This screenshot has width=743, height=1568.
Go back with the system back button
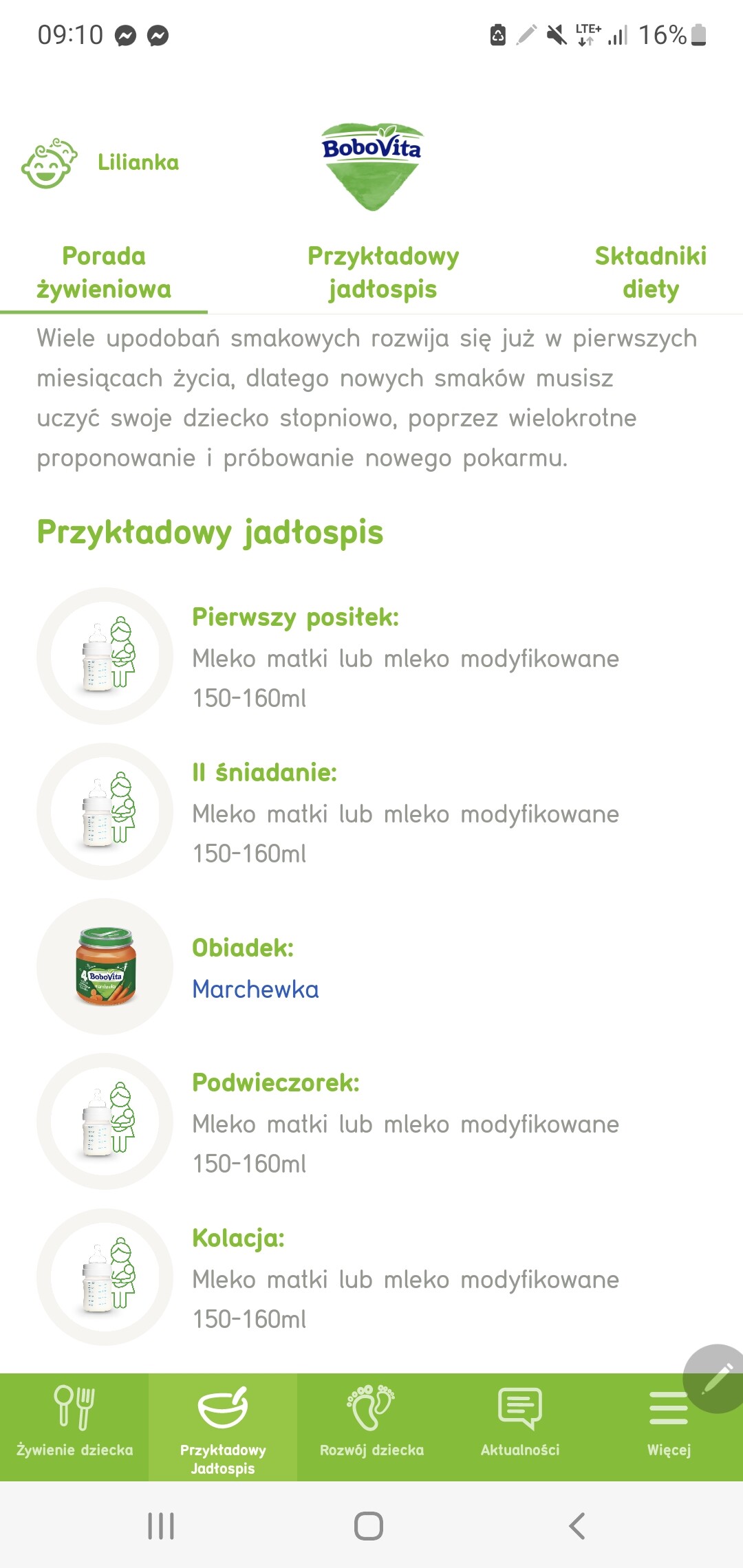577,1526
